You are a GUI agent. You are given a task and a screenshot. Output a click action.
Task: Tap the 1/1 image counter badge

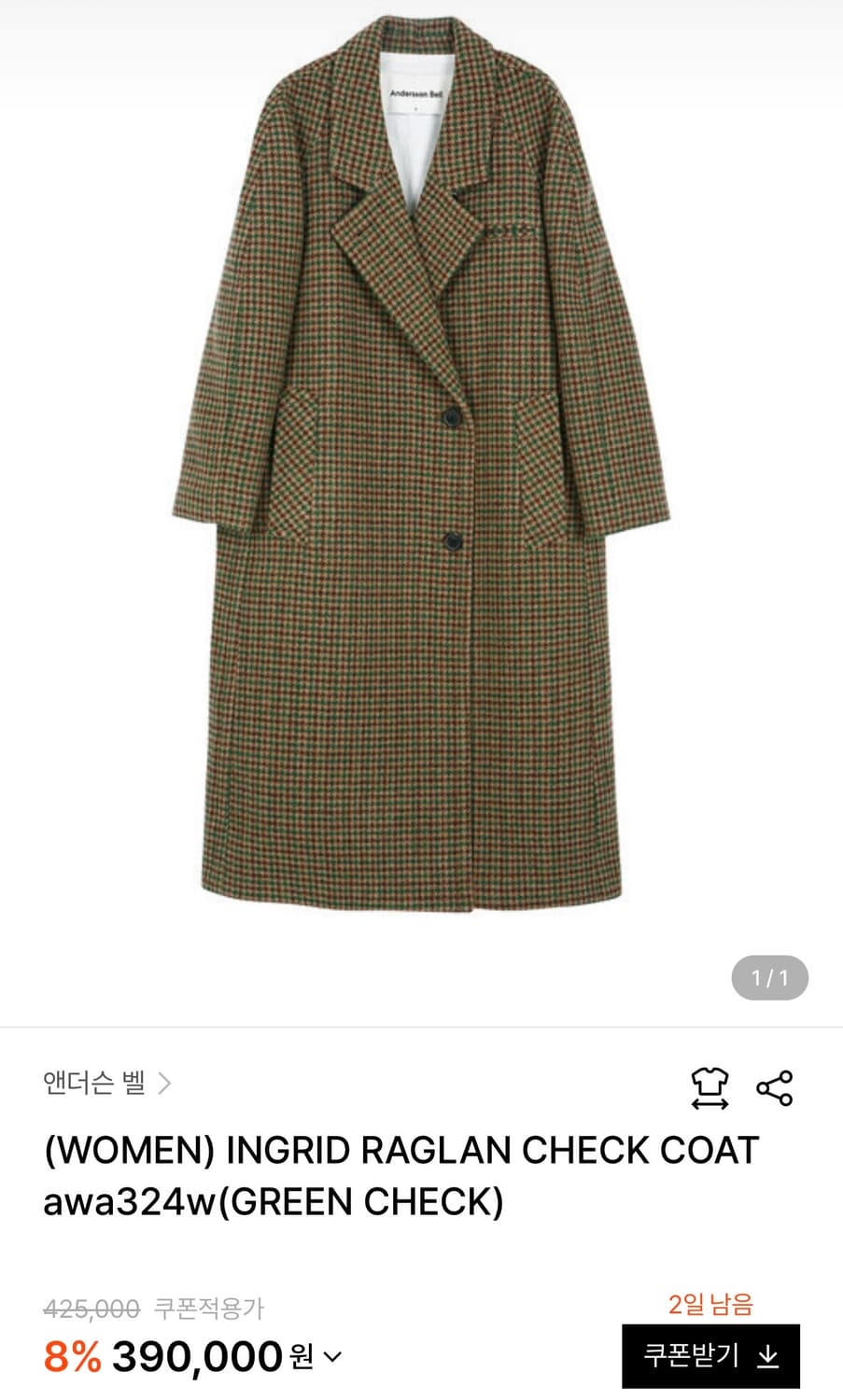(769, 978)
